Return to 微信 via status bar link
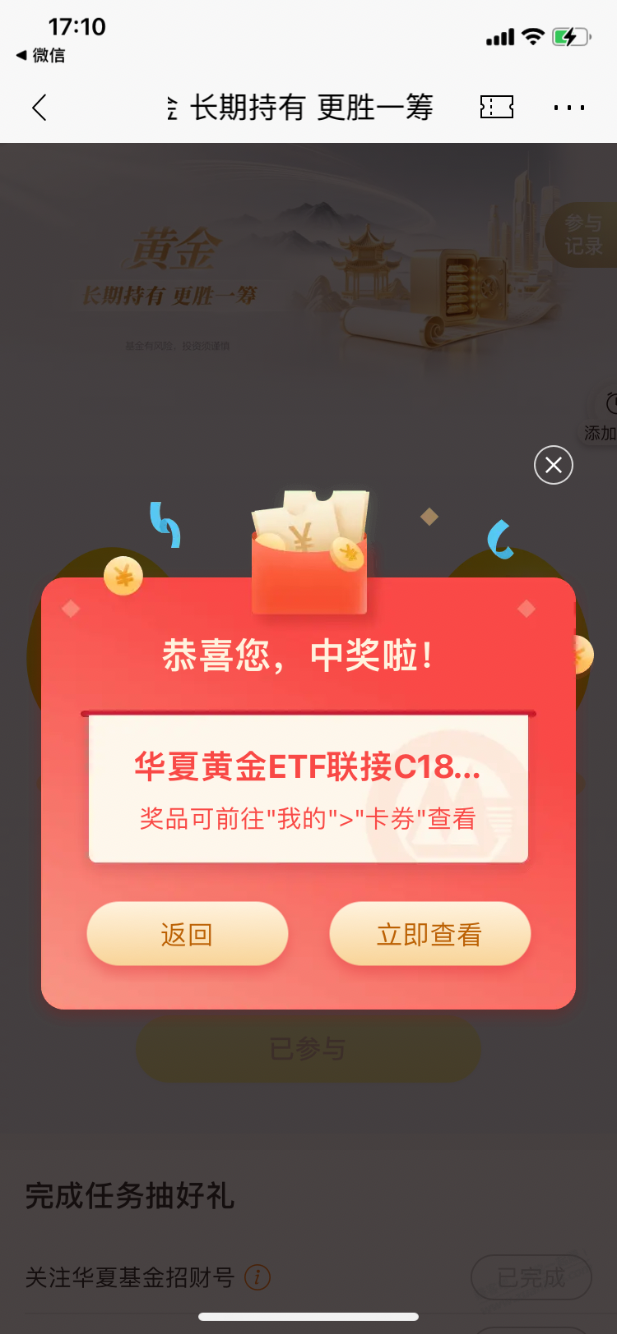The height and width of the screenshot is (1334, 617). click(40, 56)
